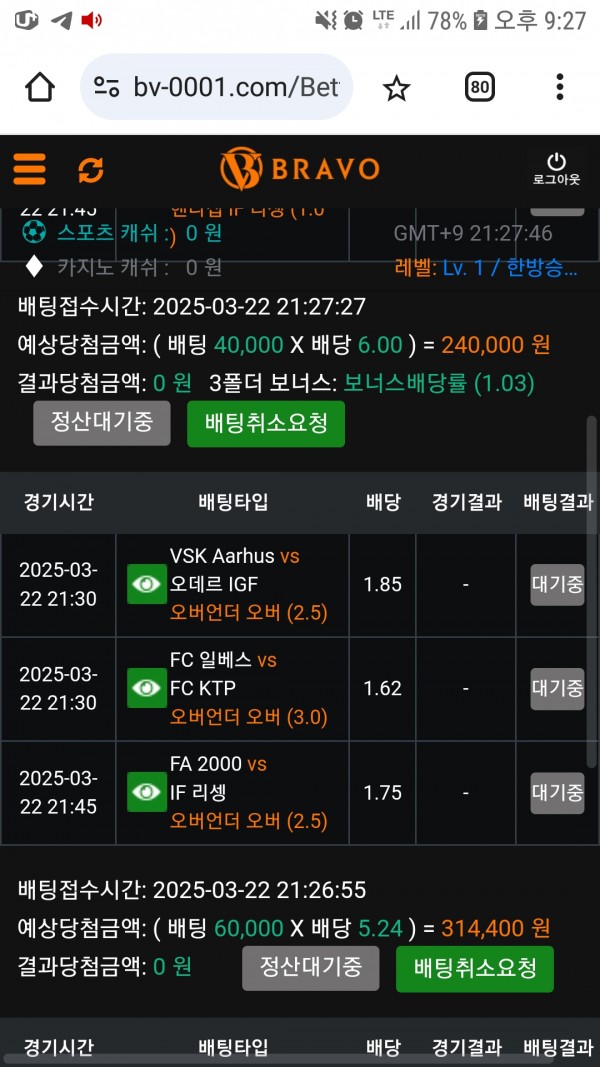Tap 배팅취소요청 for the 314,400 원 bet
This screenshot has width=600, height=1067.
(x=474, y=969)
